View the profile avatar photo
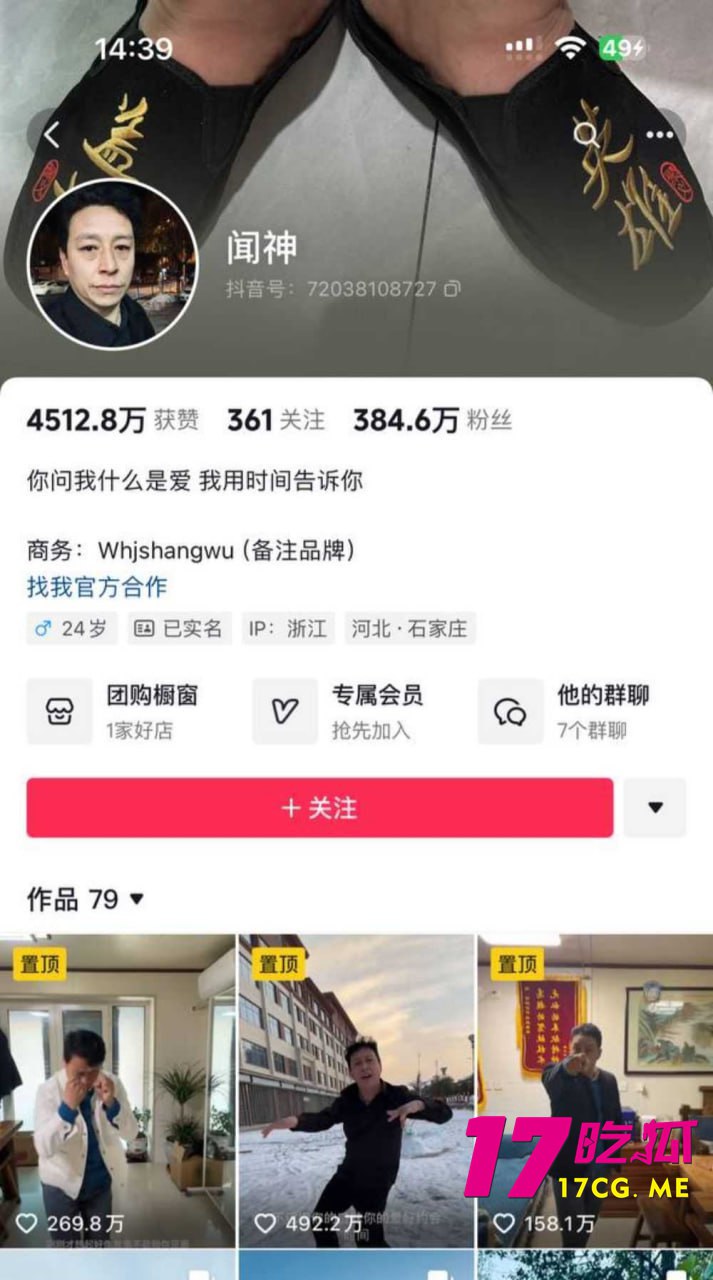 [112, 264]
